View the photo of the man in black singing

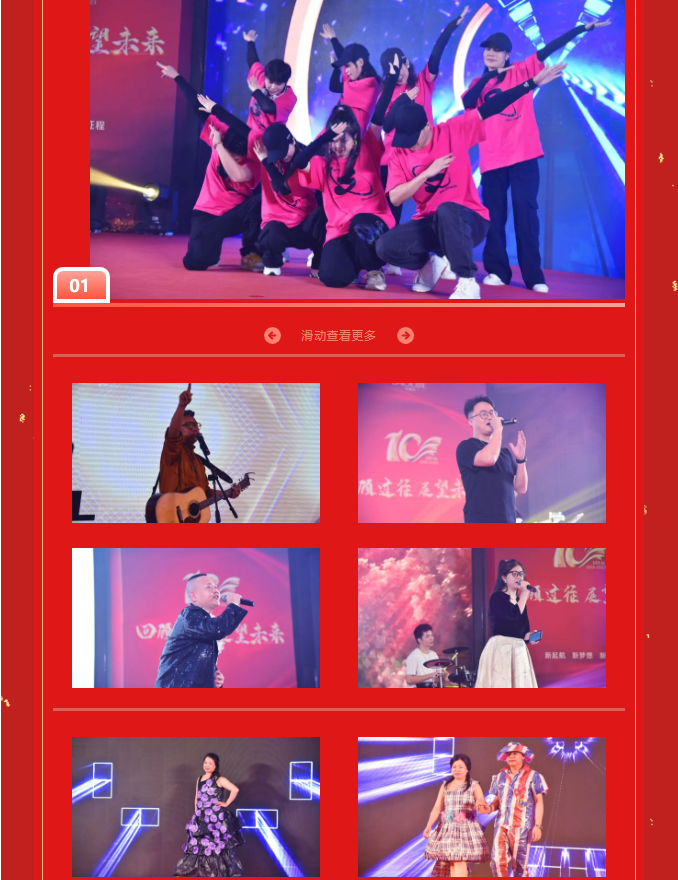(481, 453)
